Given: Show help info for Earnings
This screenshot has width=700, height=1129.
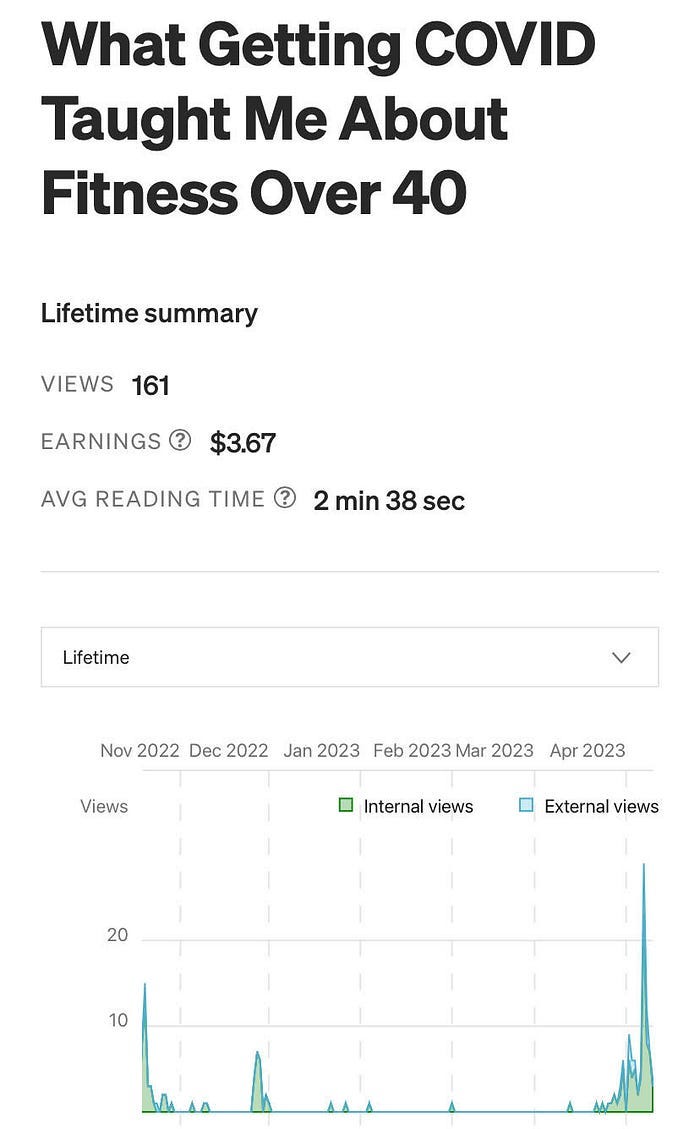Looking at the screenshot, I should 180,440.
